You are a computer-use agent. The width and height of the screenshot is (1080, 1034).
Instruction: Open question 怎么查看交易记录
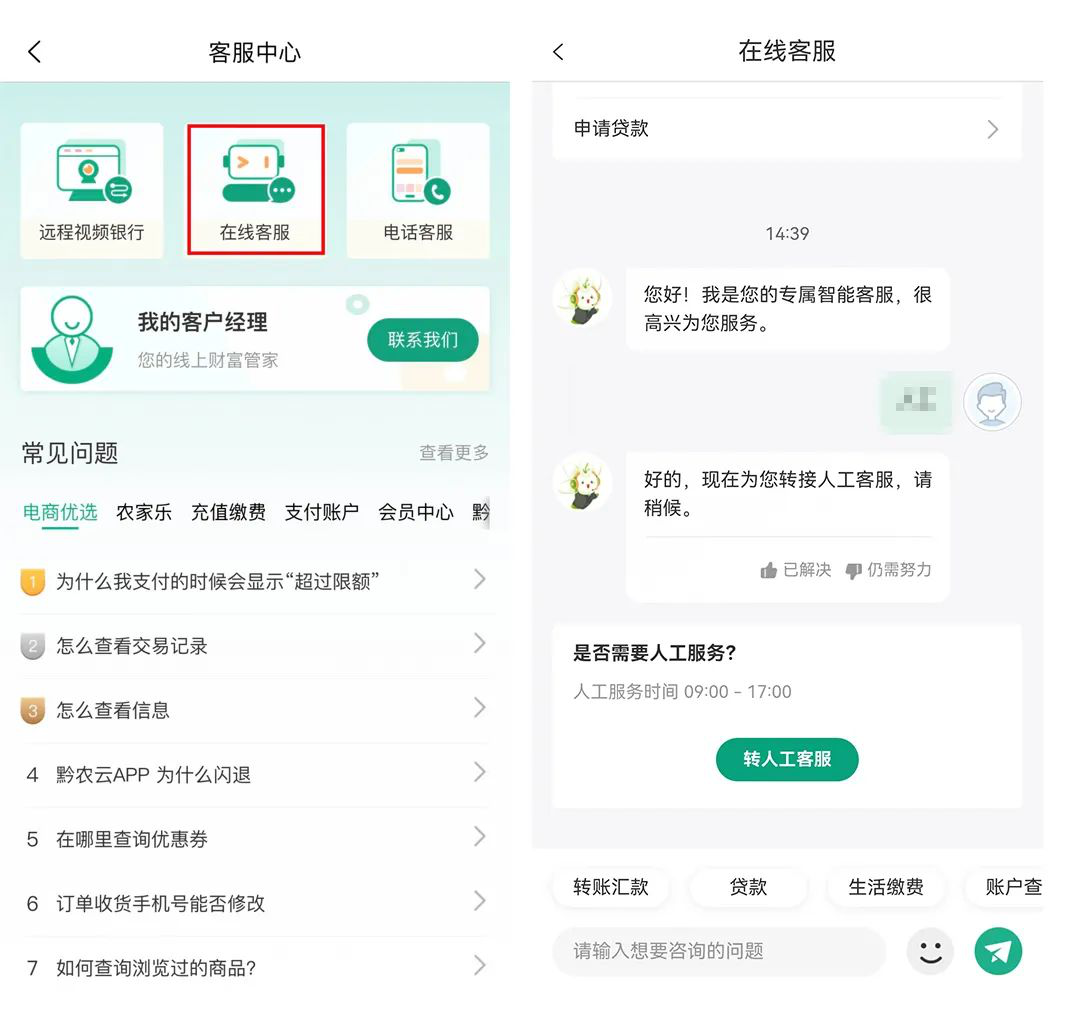coord(255,646)
